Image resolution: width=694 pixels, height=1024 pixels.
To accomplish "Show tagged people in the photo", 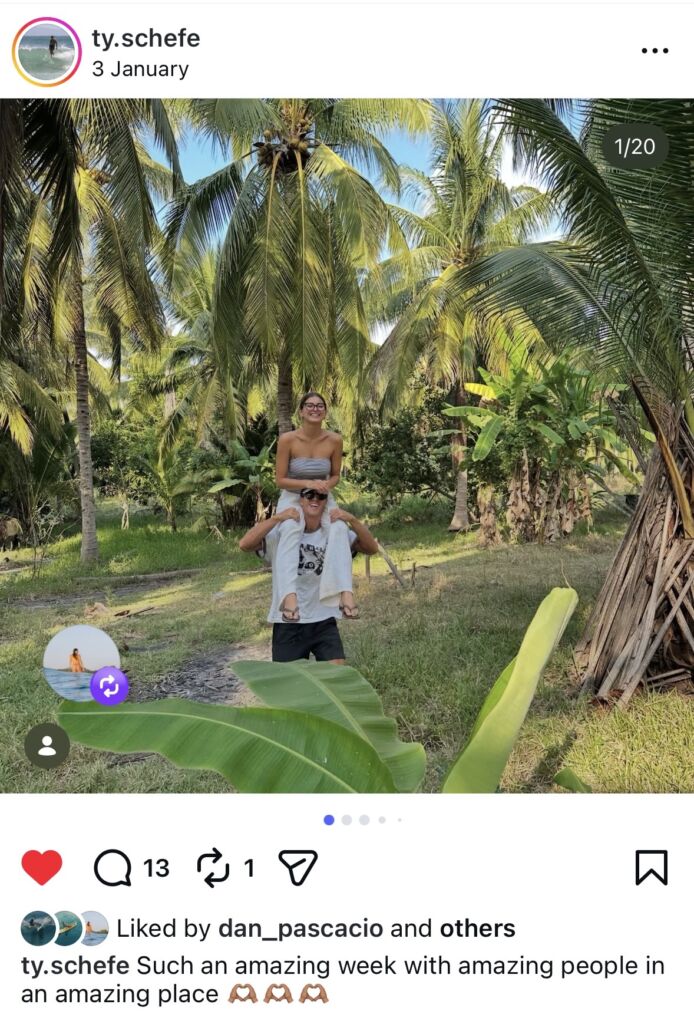I will (47, 745).
